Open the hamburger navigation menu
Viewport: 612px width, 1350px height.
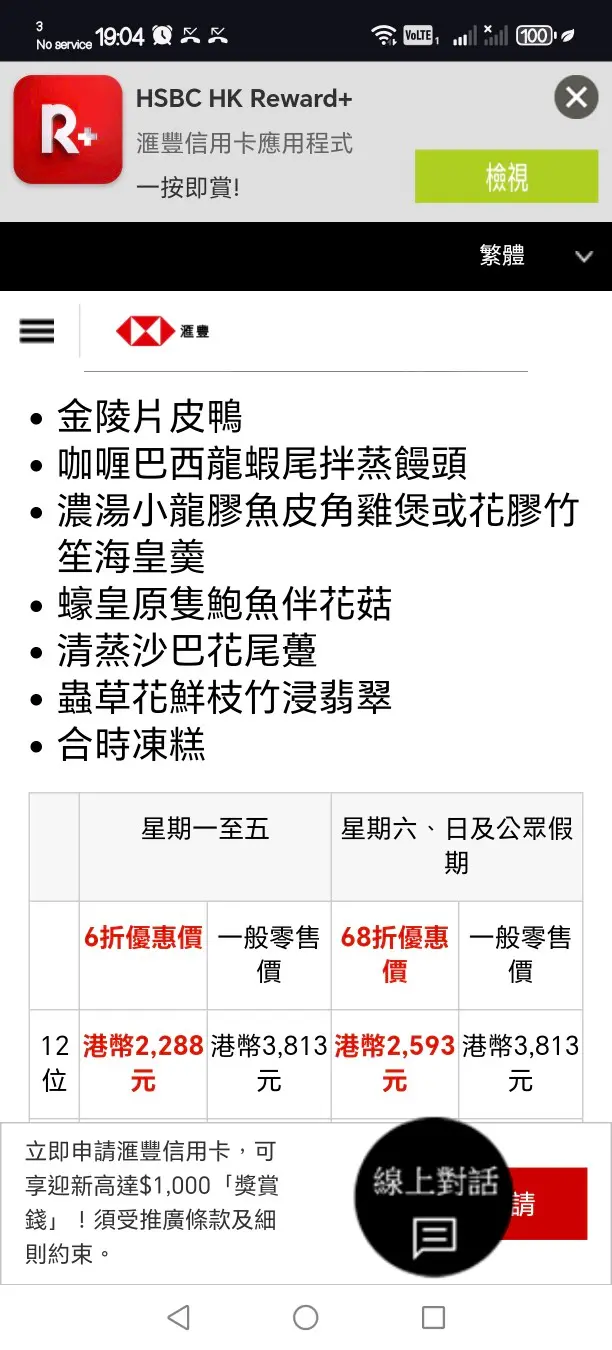37,331
